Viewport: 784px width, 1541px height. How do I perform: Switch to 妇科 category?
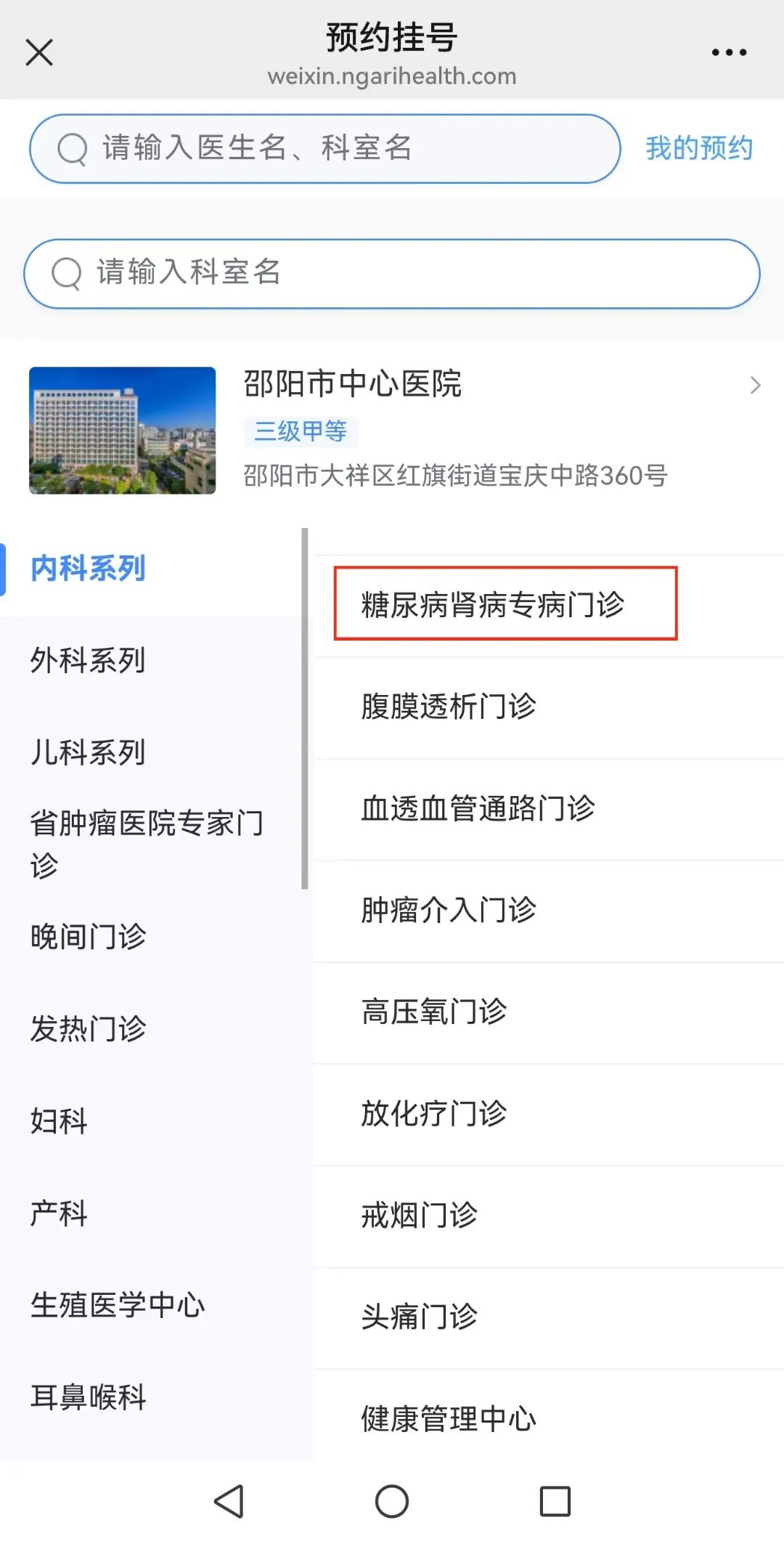tap(60, 1121)
